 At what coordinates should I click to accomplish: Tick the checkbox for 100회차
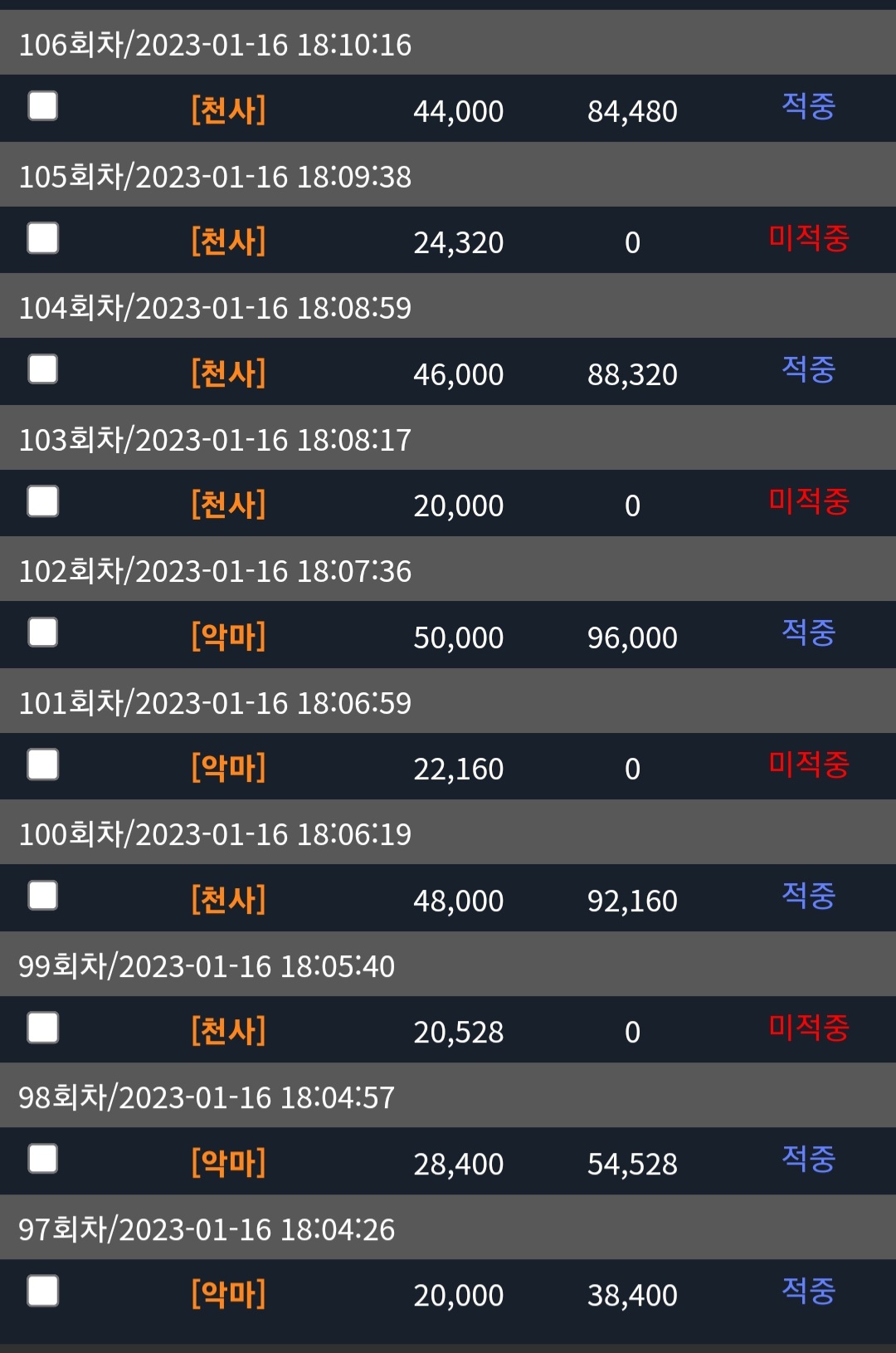click(x=43, y=896)
